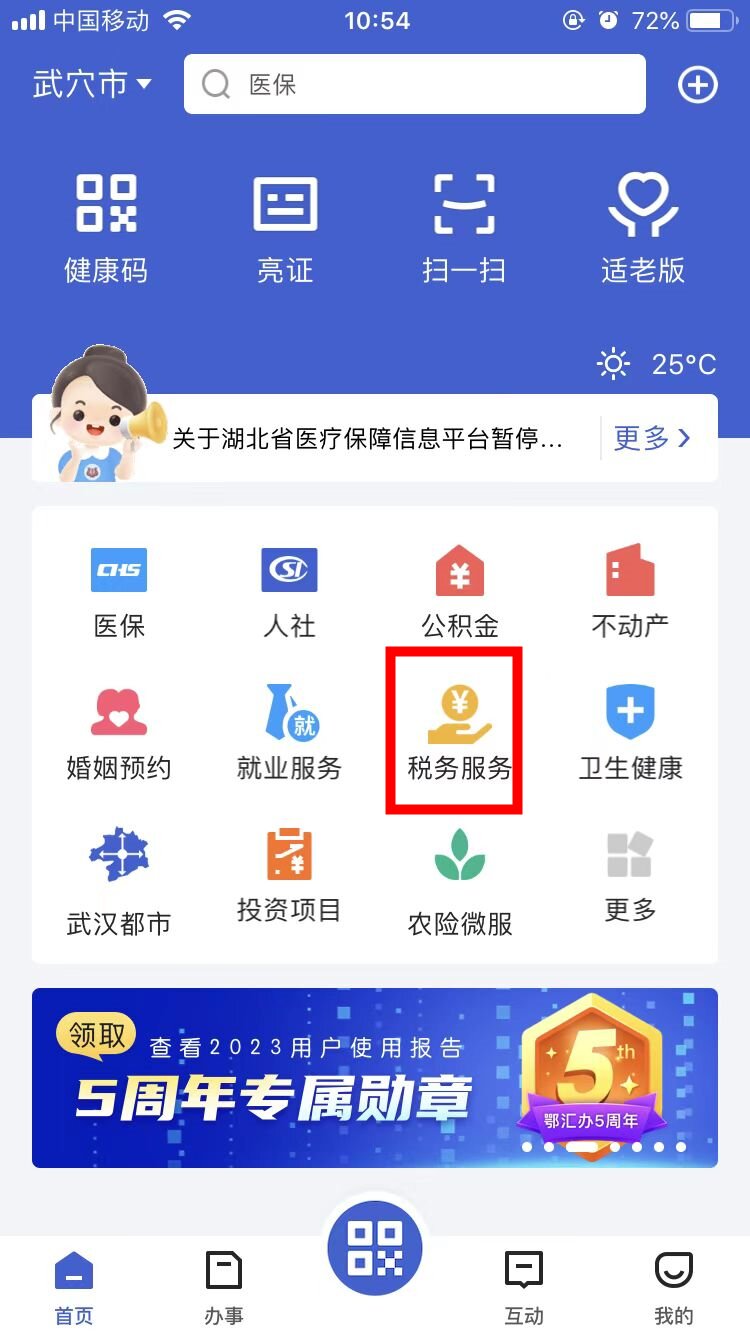Tap the search box showing 医保
The width and height of the screenshot is (750, 1334).
point(414,84)
